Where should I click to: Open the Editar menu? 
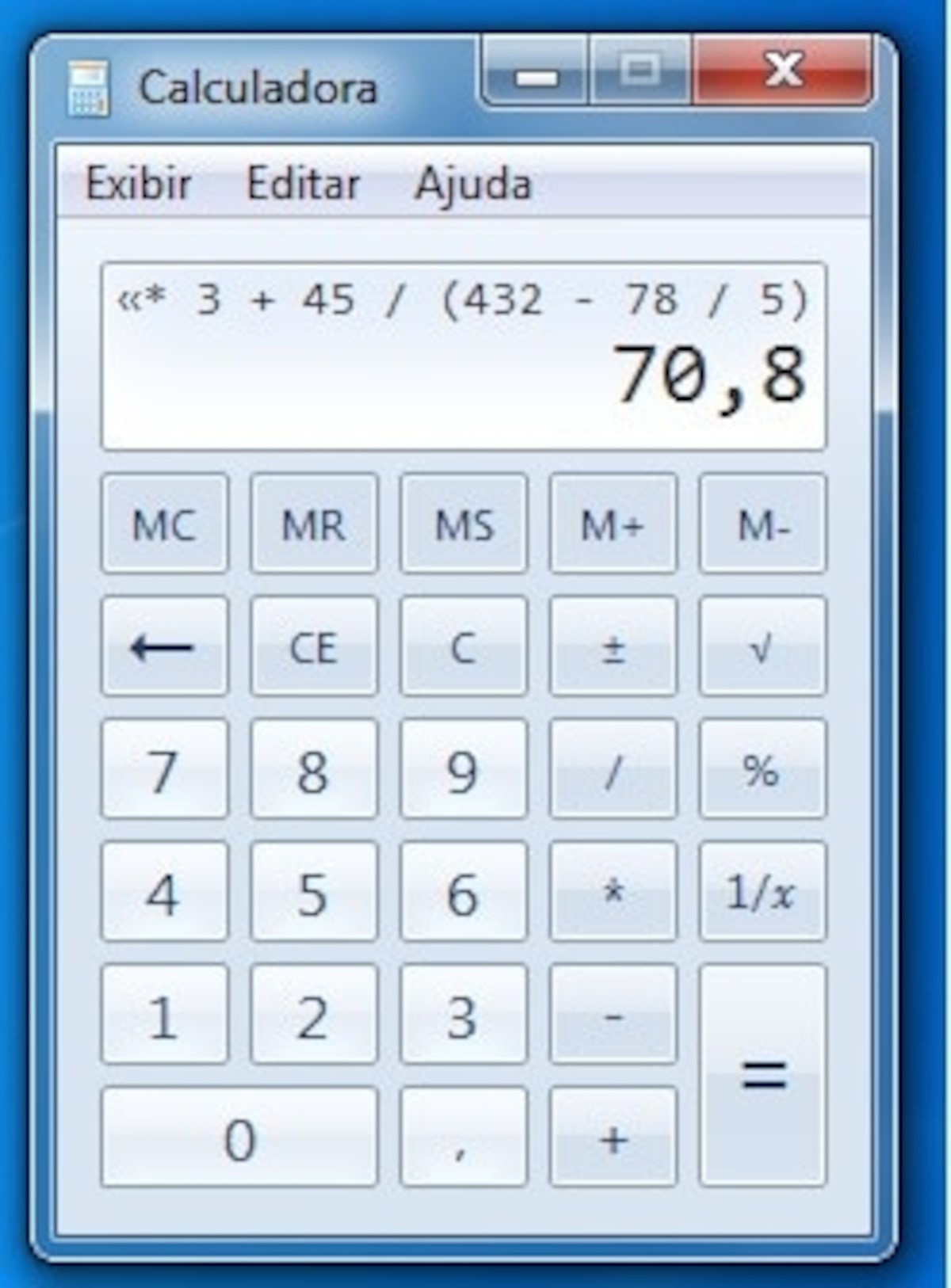[304, 185]
